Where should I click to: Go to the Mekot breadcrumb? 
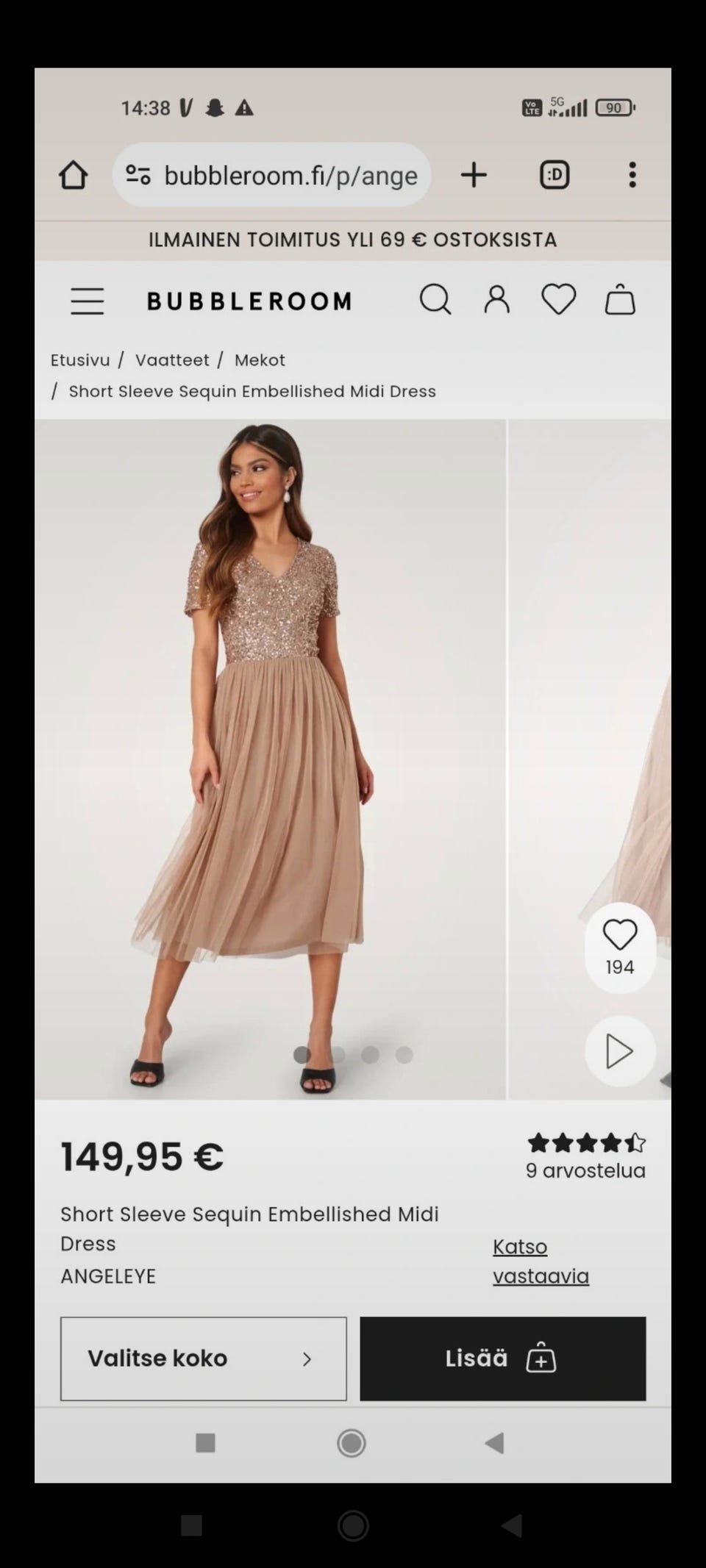pyautogui.click(x=260, y=360)
